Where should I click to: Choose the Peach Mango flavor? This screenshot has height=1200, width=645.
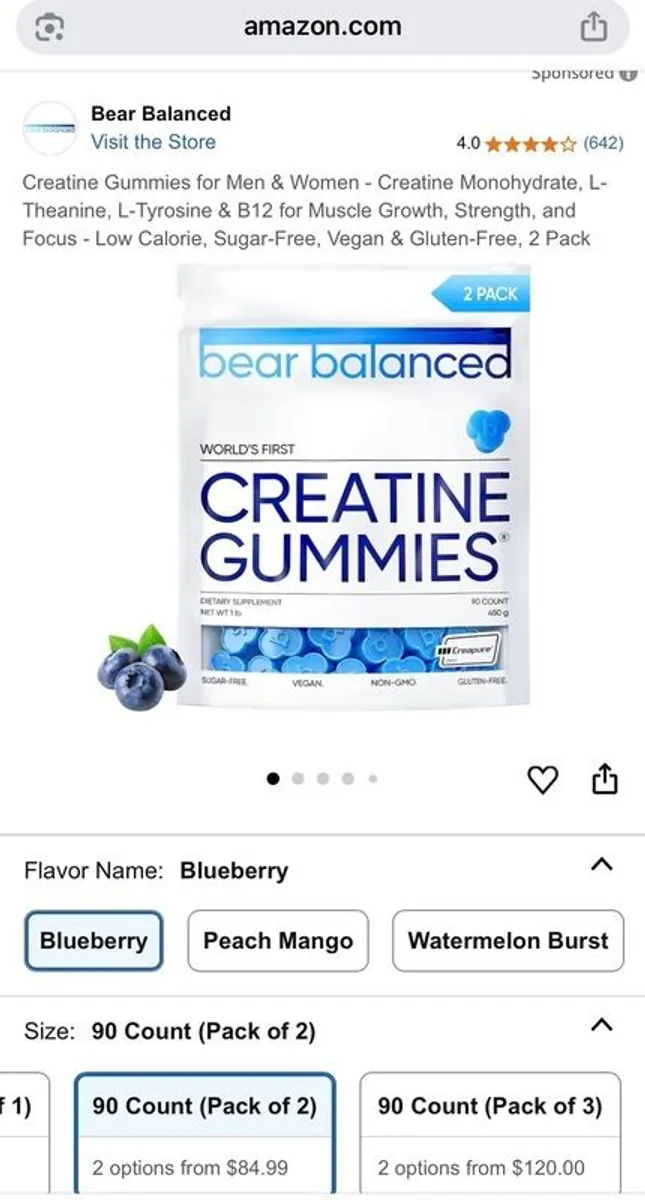point(278,941)
